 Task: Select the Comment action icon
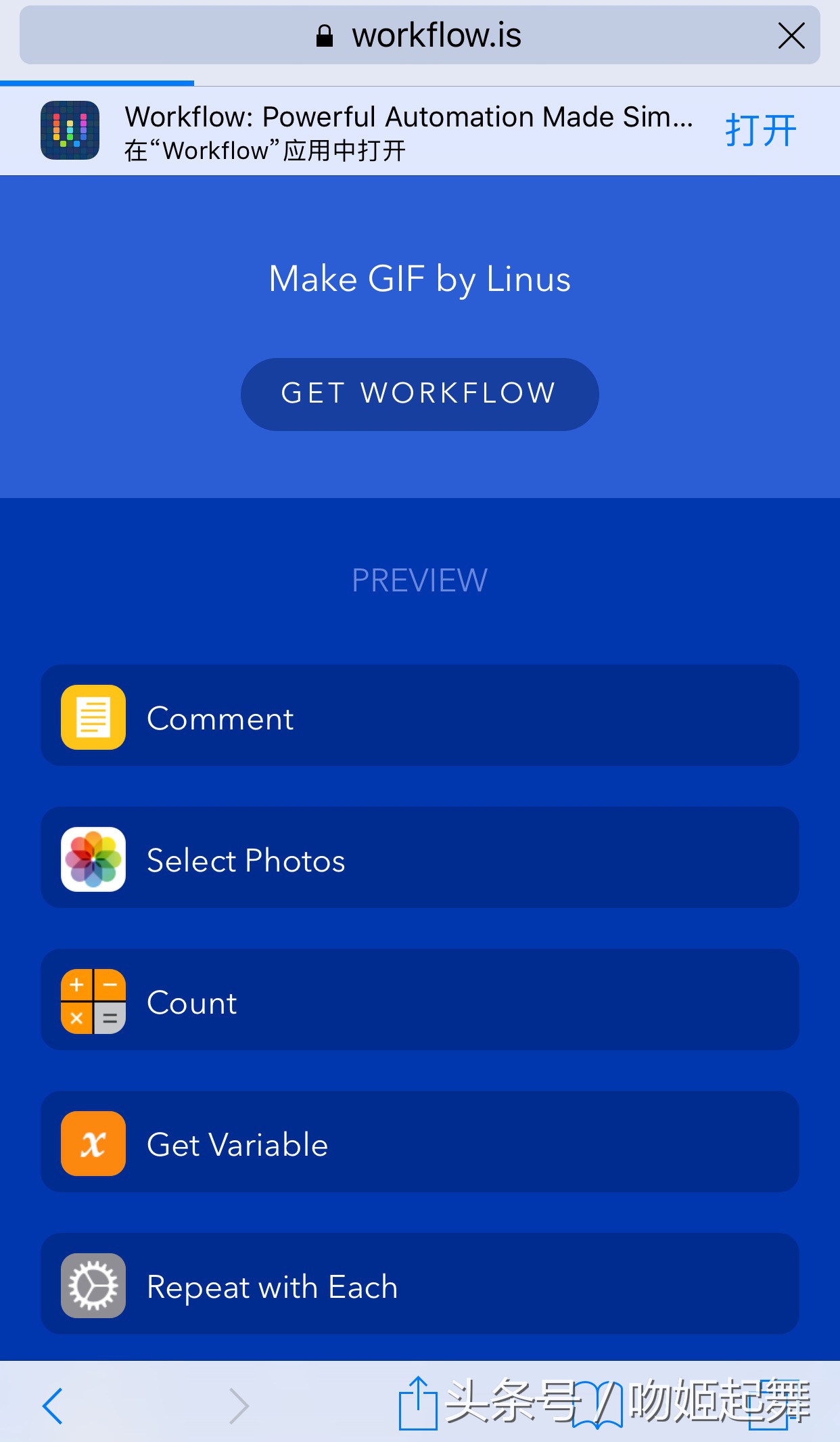click(x=93, y=717)
